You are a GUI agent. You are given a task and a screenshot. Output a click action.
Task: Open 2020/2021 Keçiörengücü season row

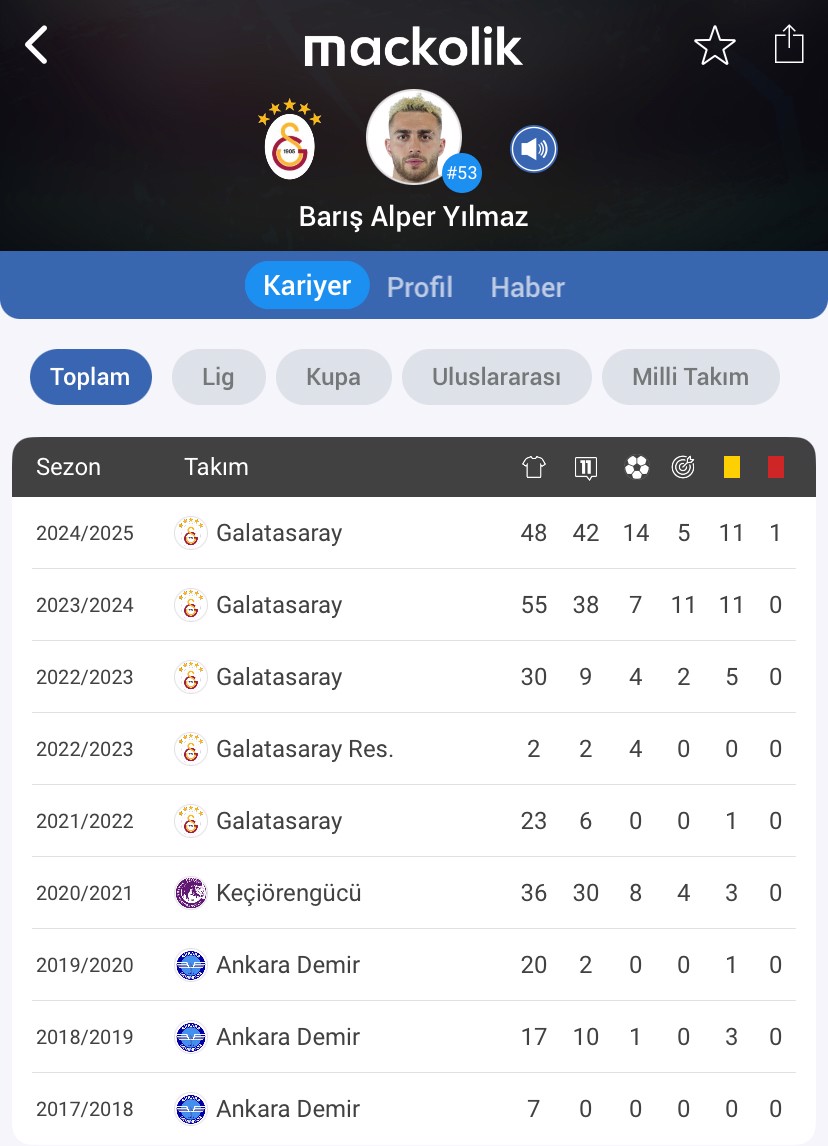[413, 893]
